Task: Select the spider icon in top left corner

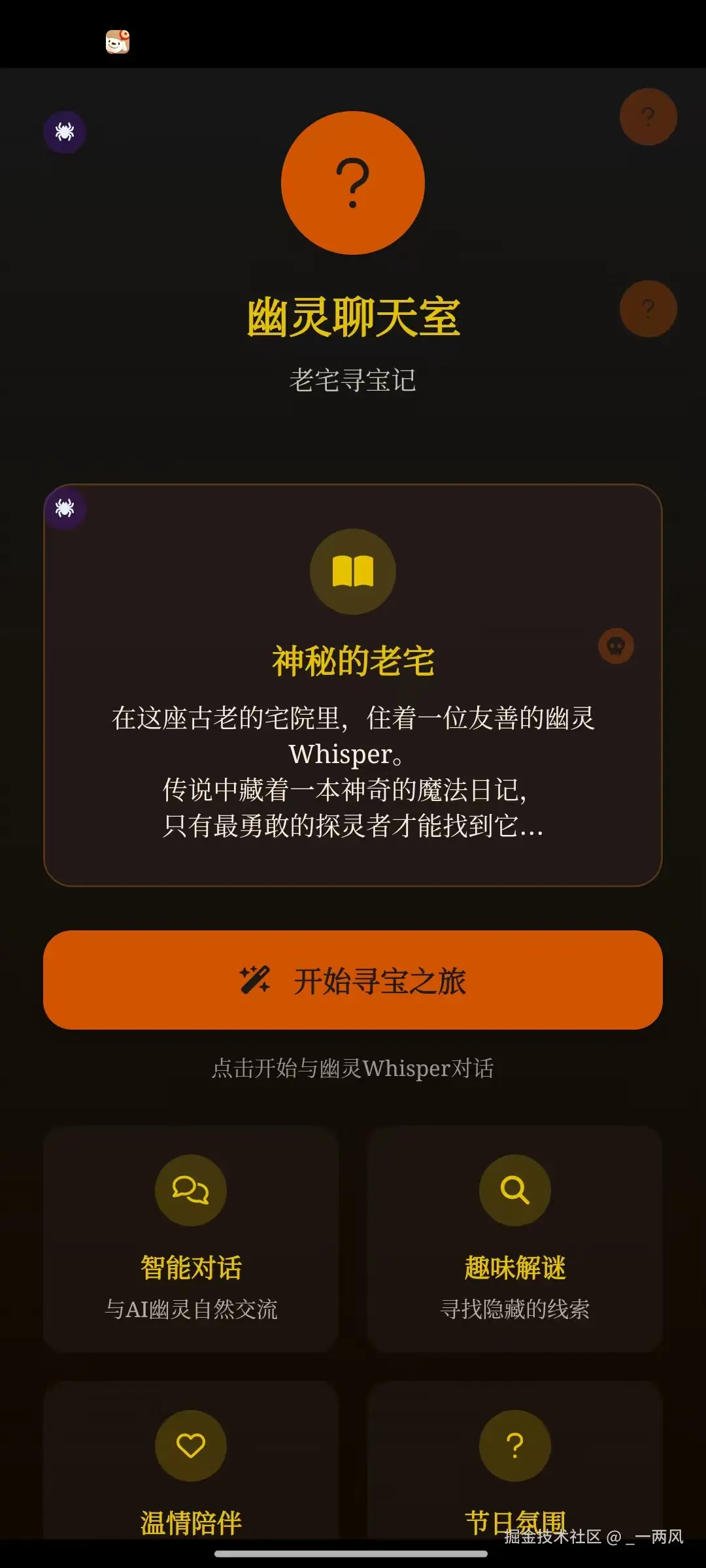Action: pyautogui.click(x=65, y=132)
